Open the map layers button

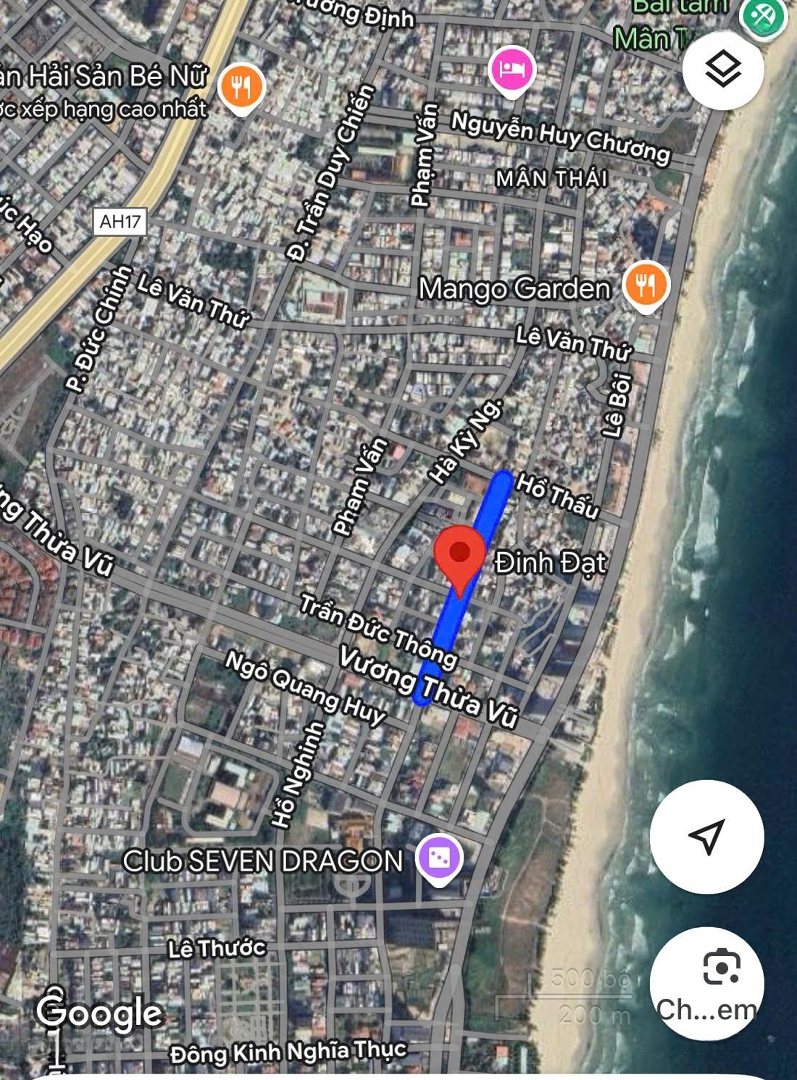[723, 70]
